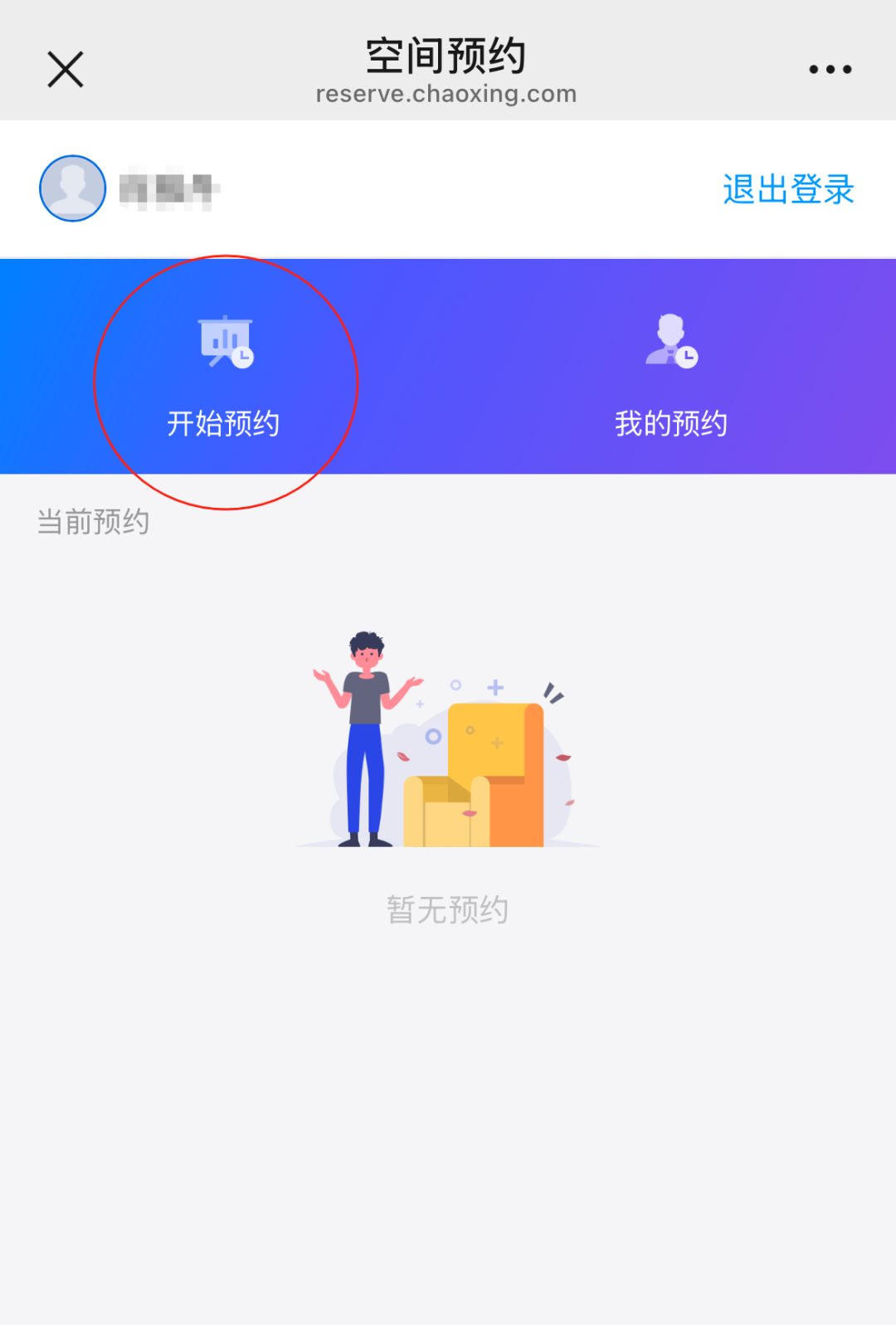The image size is (896, 1325).
Task: Click the user avatar profile icon
Action: pyautogui.click(x=72, y=188)
